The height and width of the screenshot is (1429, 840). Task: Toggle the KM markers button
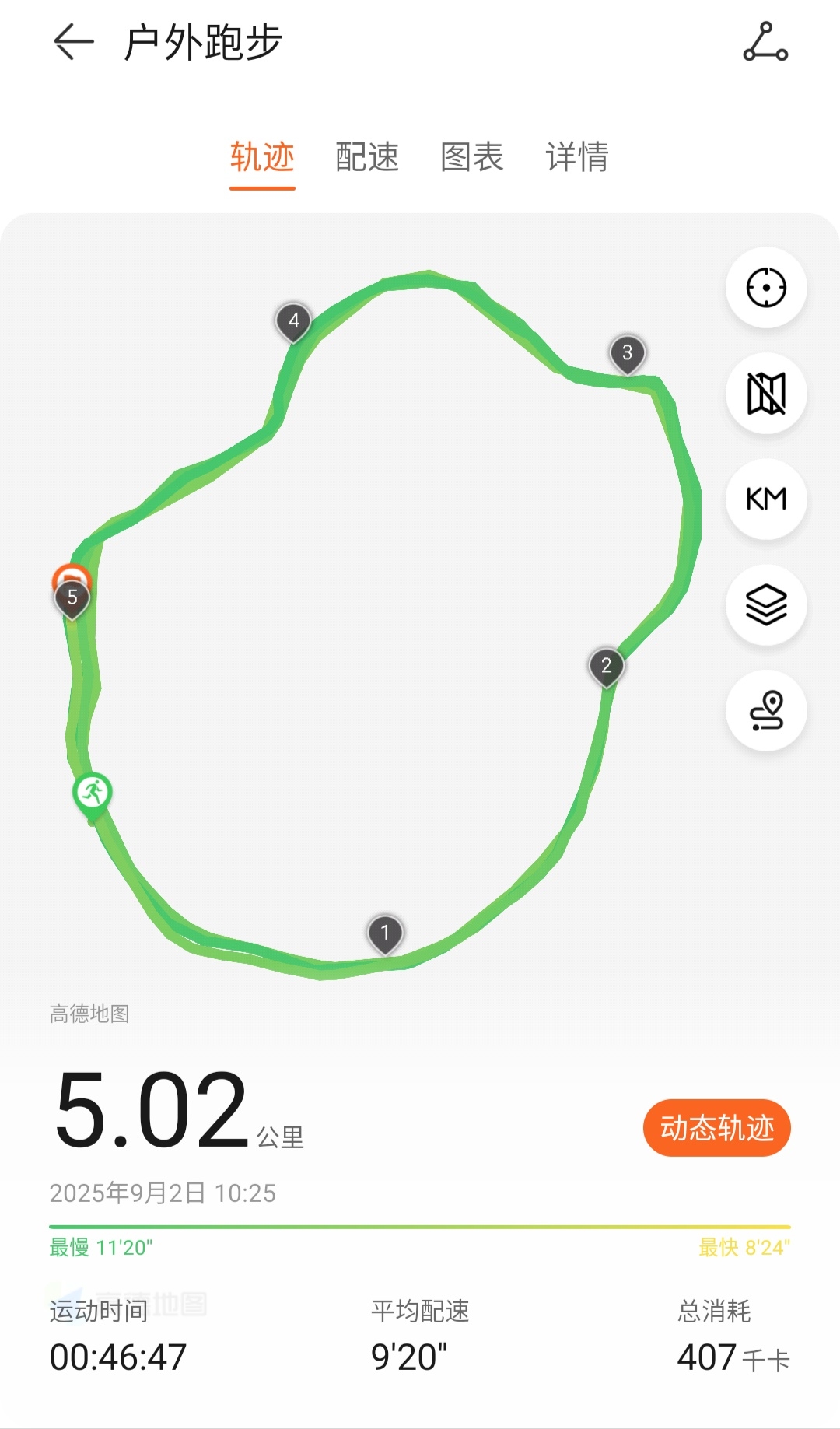(766, 499)
